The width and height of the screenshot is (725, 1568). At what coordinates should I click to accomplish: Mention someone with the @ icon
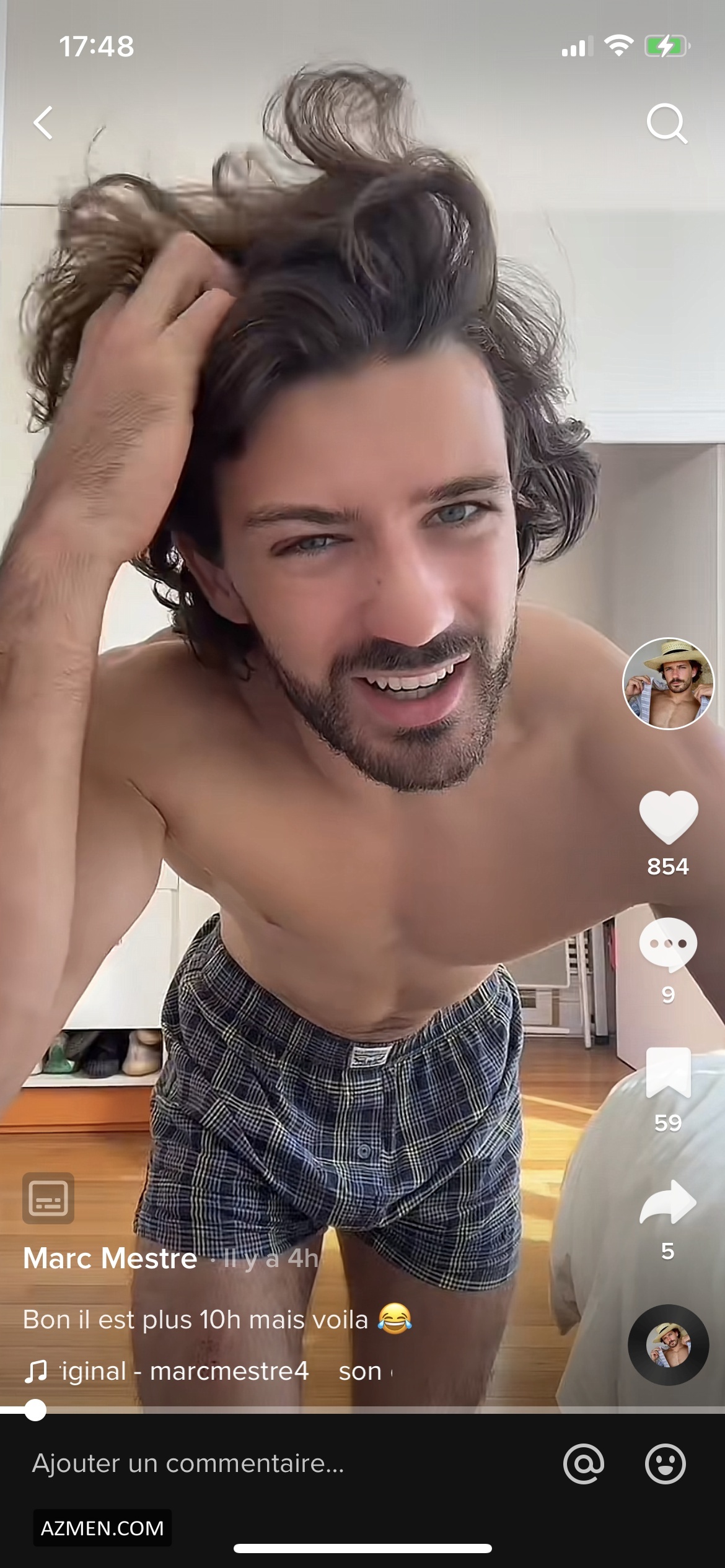tap(584, 1464)
